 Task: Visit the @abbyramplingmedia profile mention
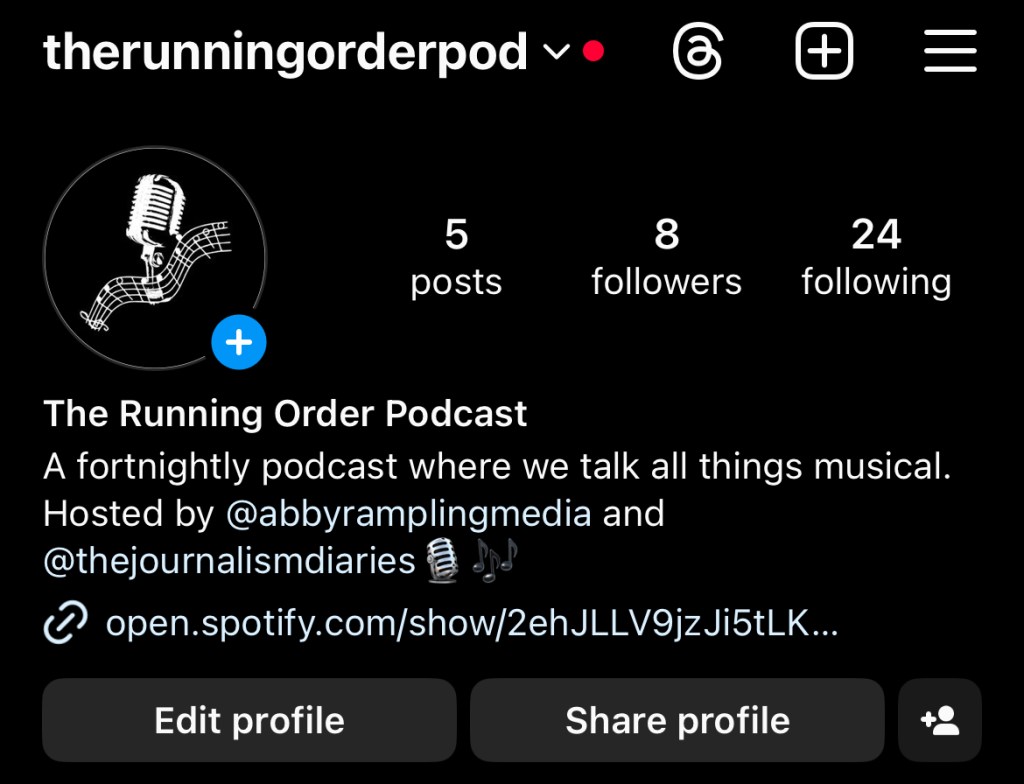point(409,513)
